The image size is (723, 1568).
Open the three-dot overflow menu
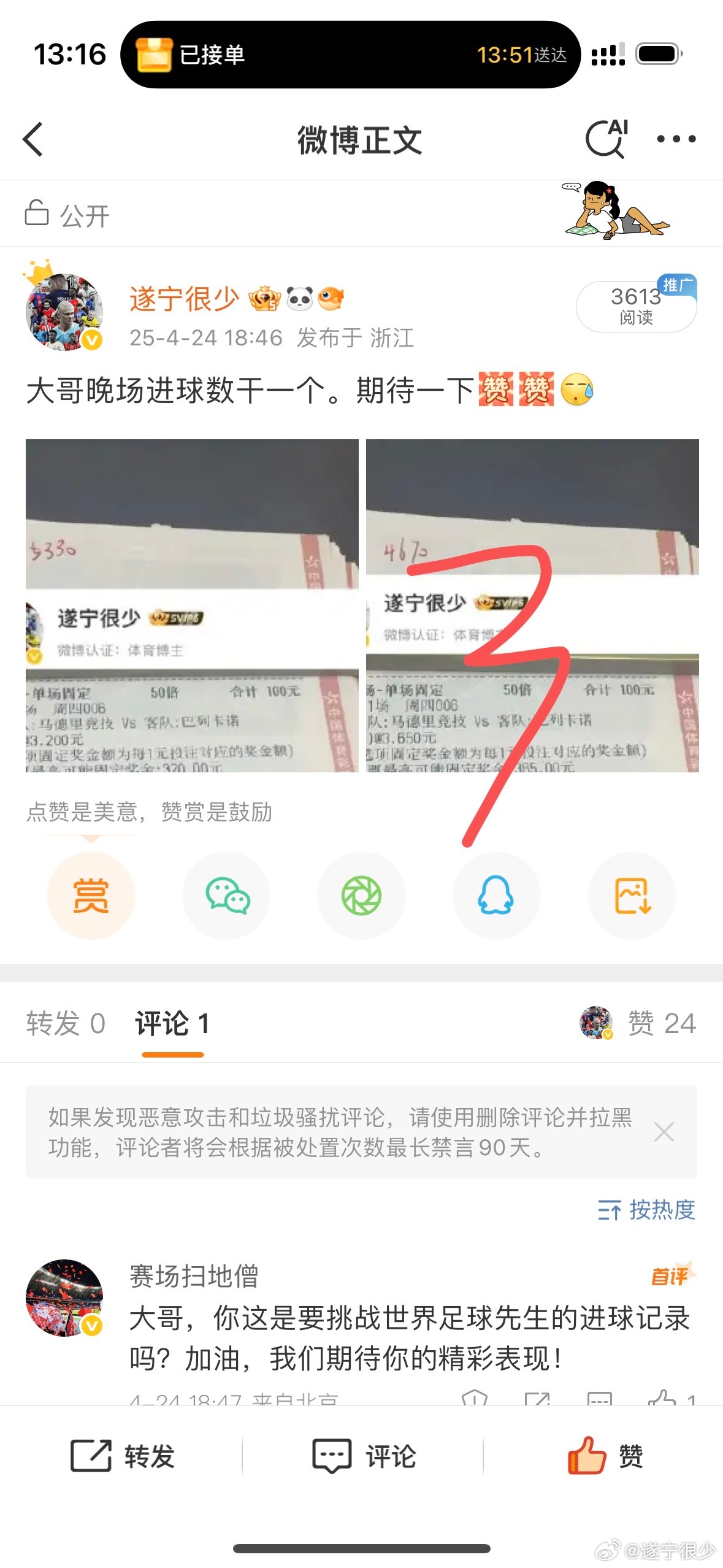676,139
